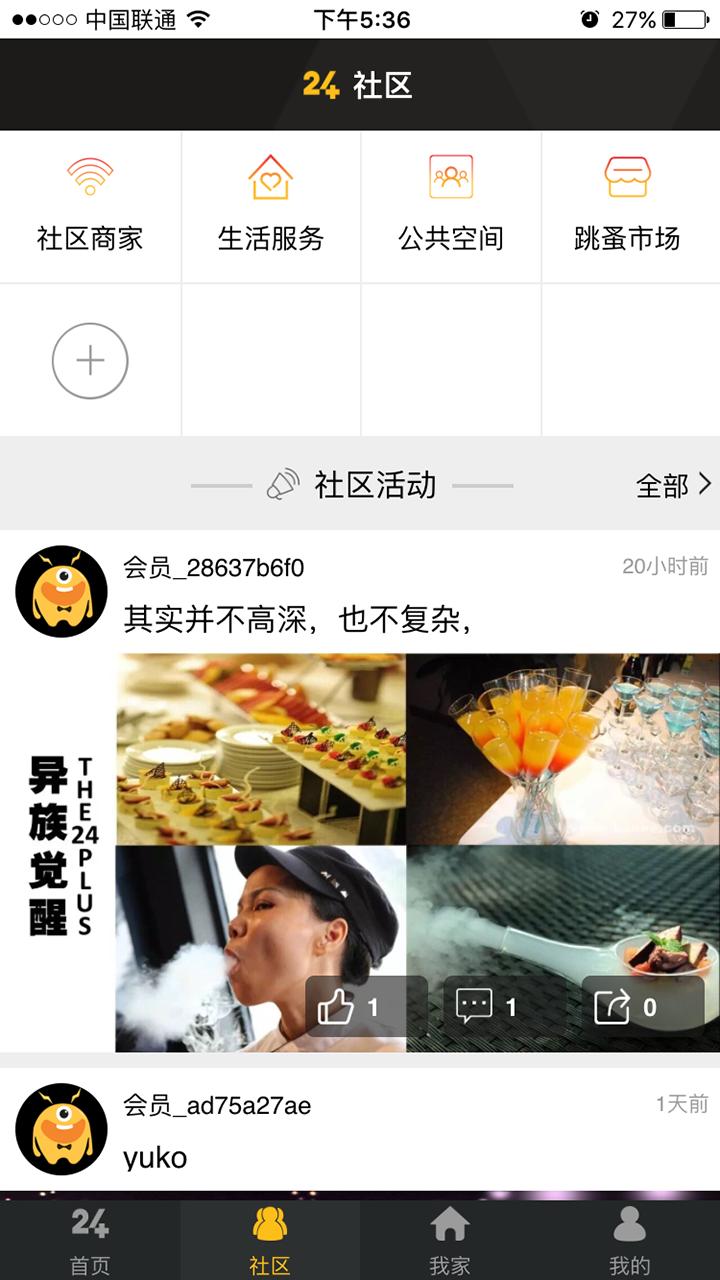Viewport: 720px width, 1280px height.
Task: Select the 生活服务 (life services) house icon
Action: (270, 178)
